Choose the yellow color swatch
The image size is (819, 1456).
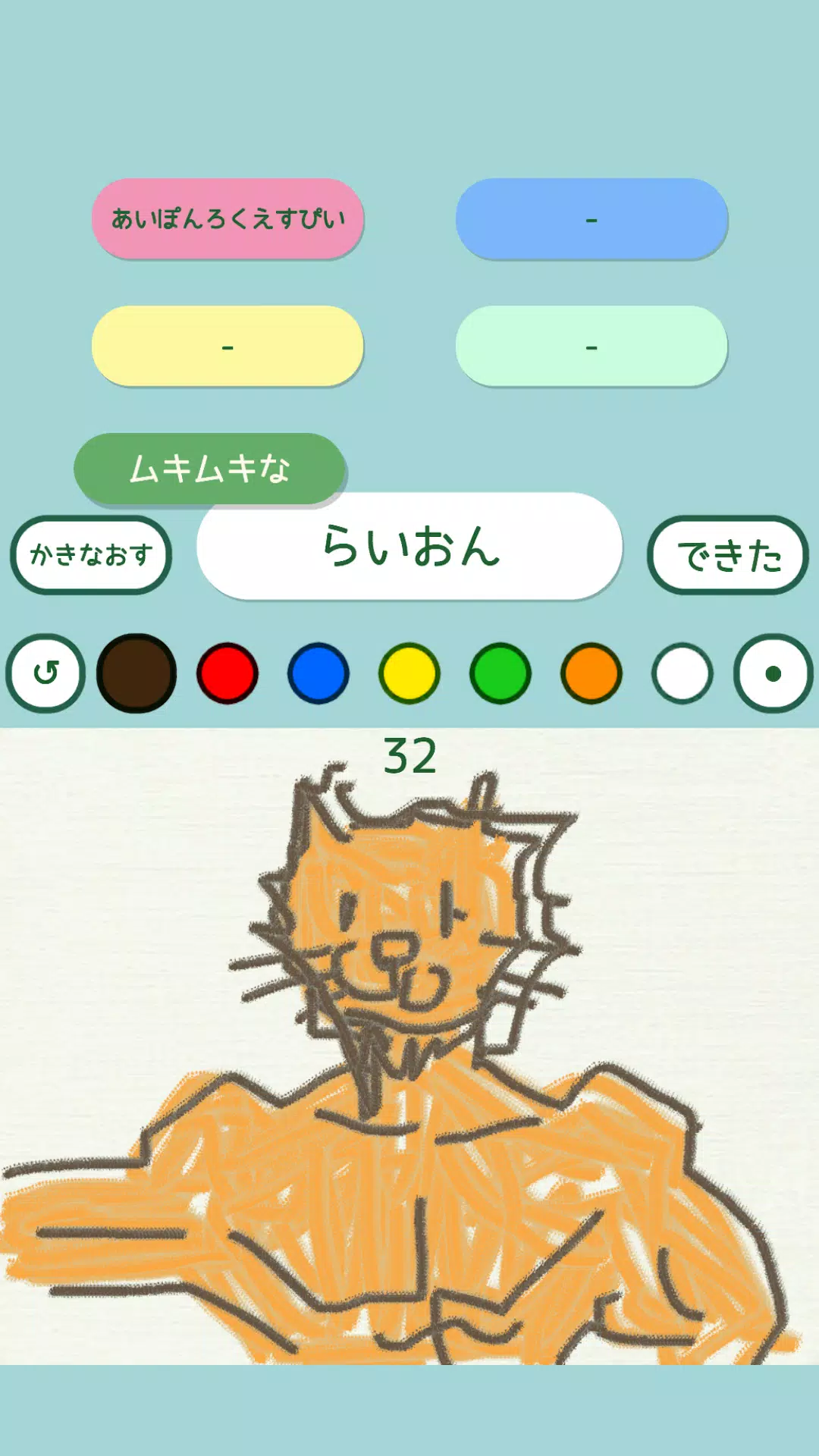coord(409,673)
